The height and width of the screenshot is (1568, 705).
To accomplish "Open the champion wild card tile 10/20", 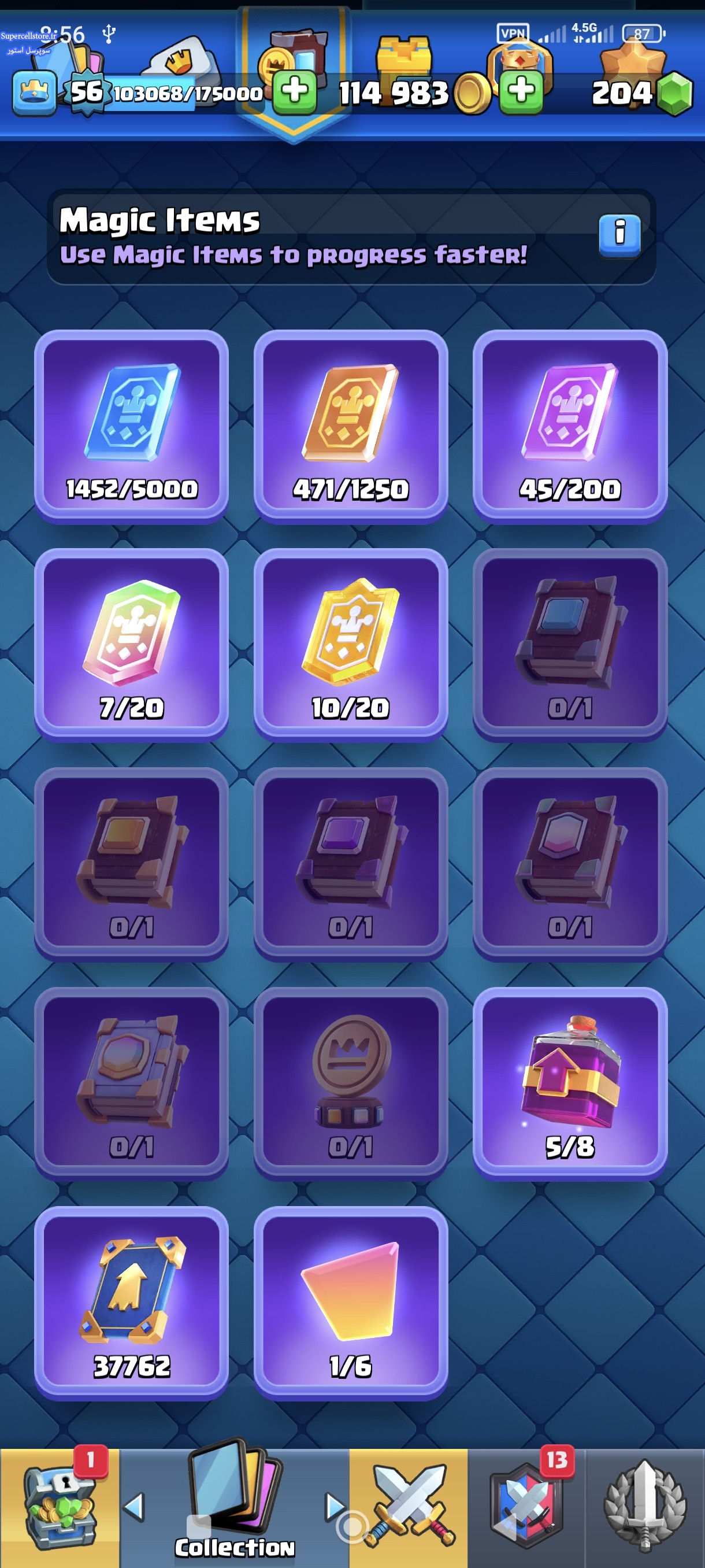I will point(350,645).
